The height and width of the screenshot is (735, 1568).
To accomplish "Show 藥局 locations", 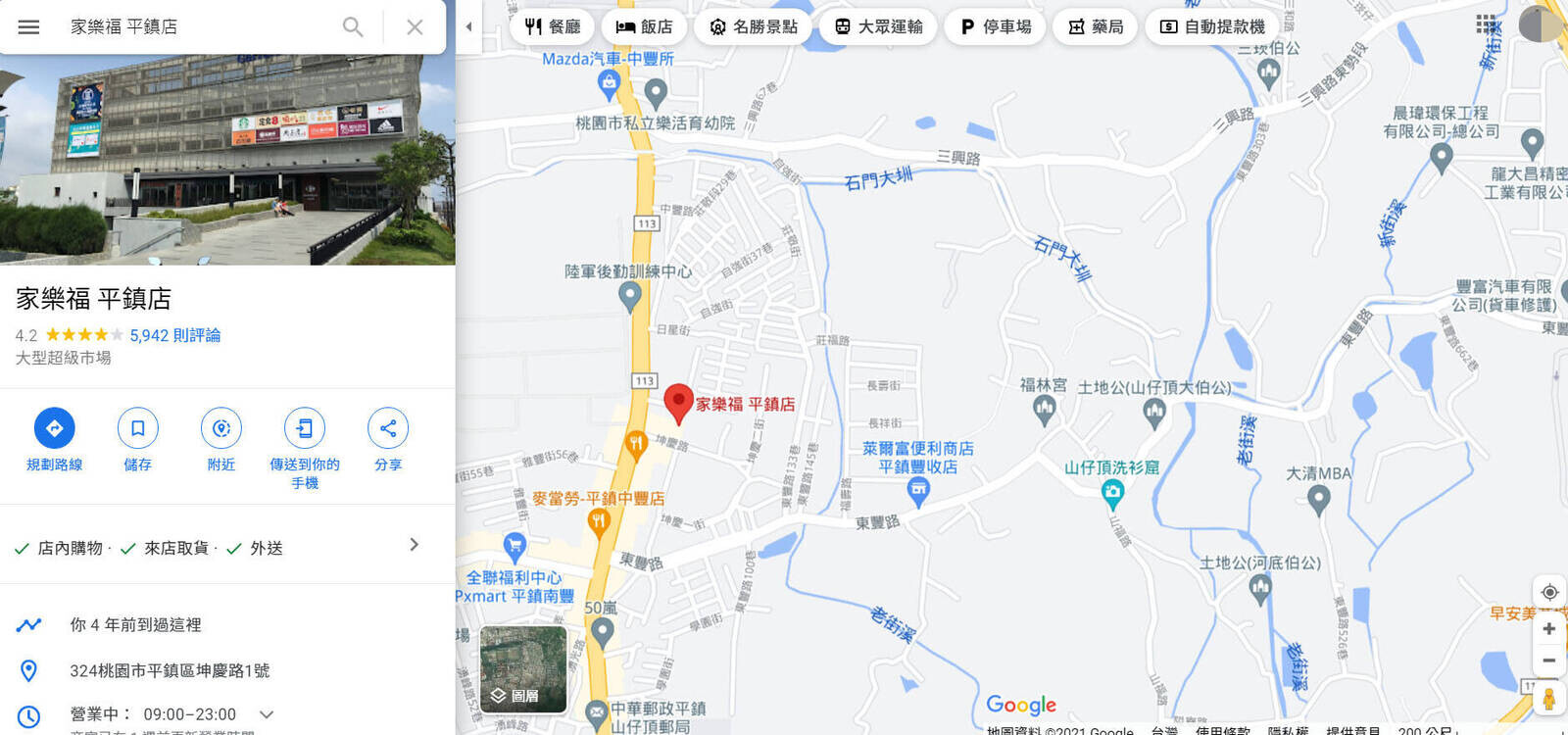I will point(1096,26).
